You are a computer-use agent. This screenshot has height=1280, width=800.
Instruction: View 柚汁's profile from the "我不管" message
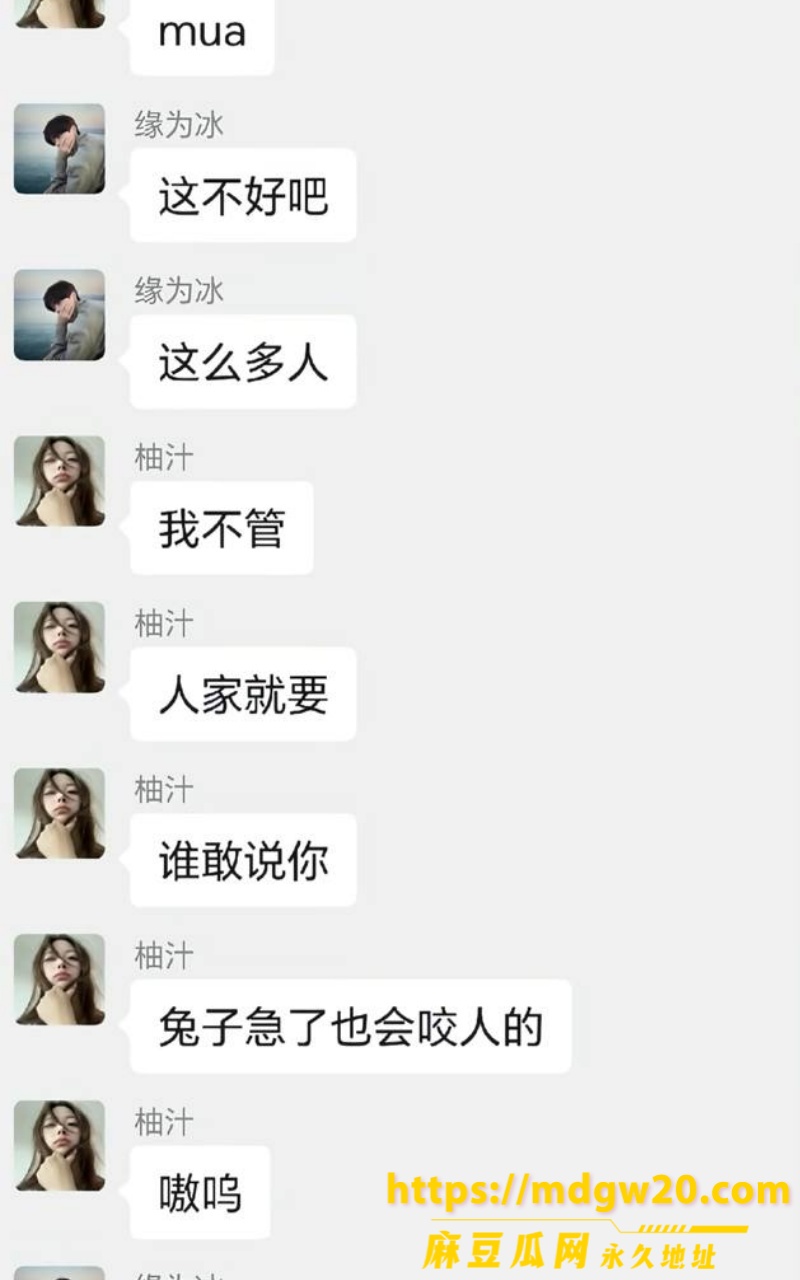click(x=59, y=481)
